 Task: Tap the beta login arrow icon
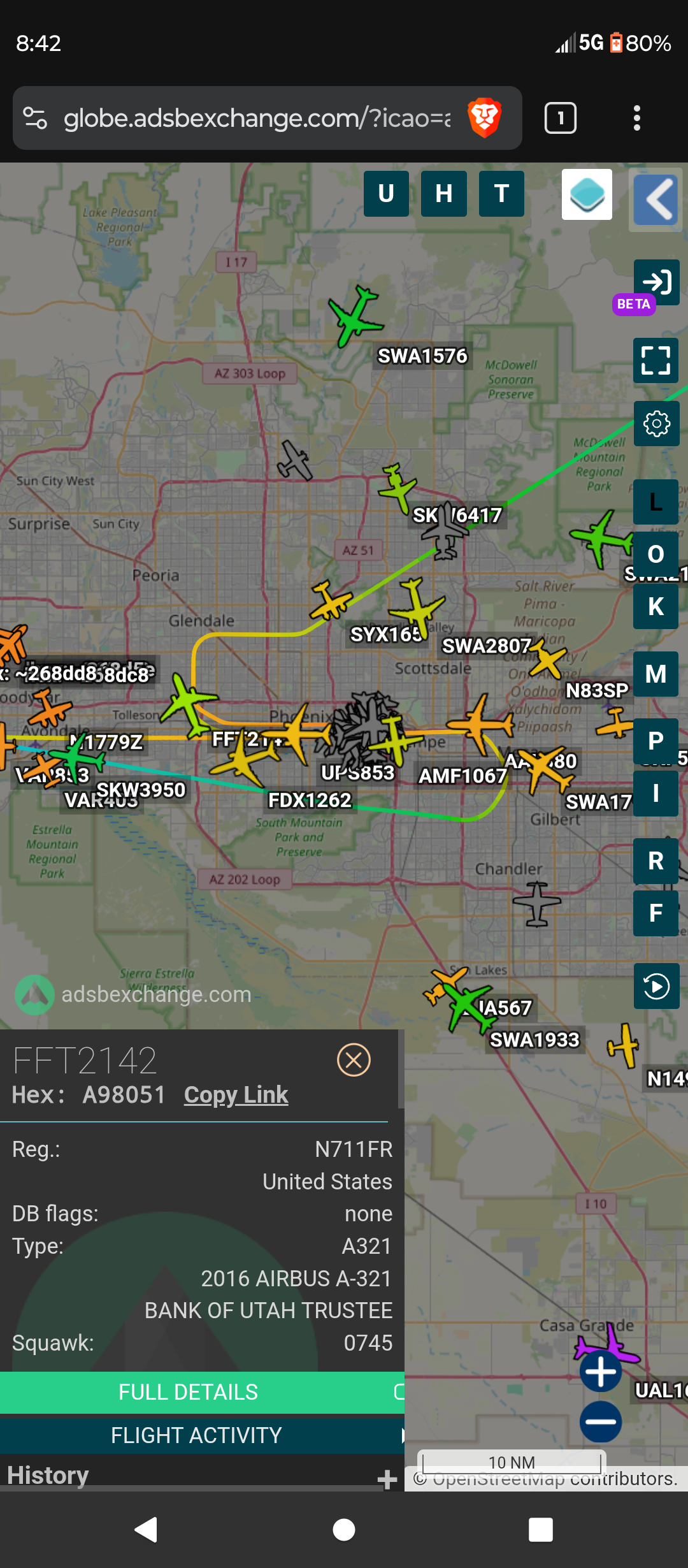tap(656, 282)
